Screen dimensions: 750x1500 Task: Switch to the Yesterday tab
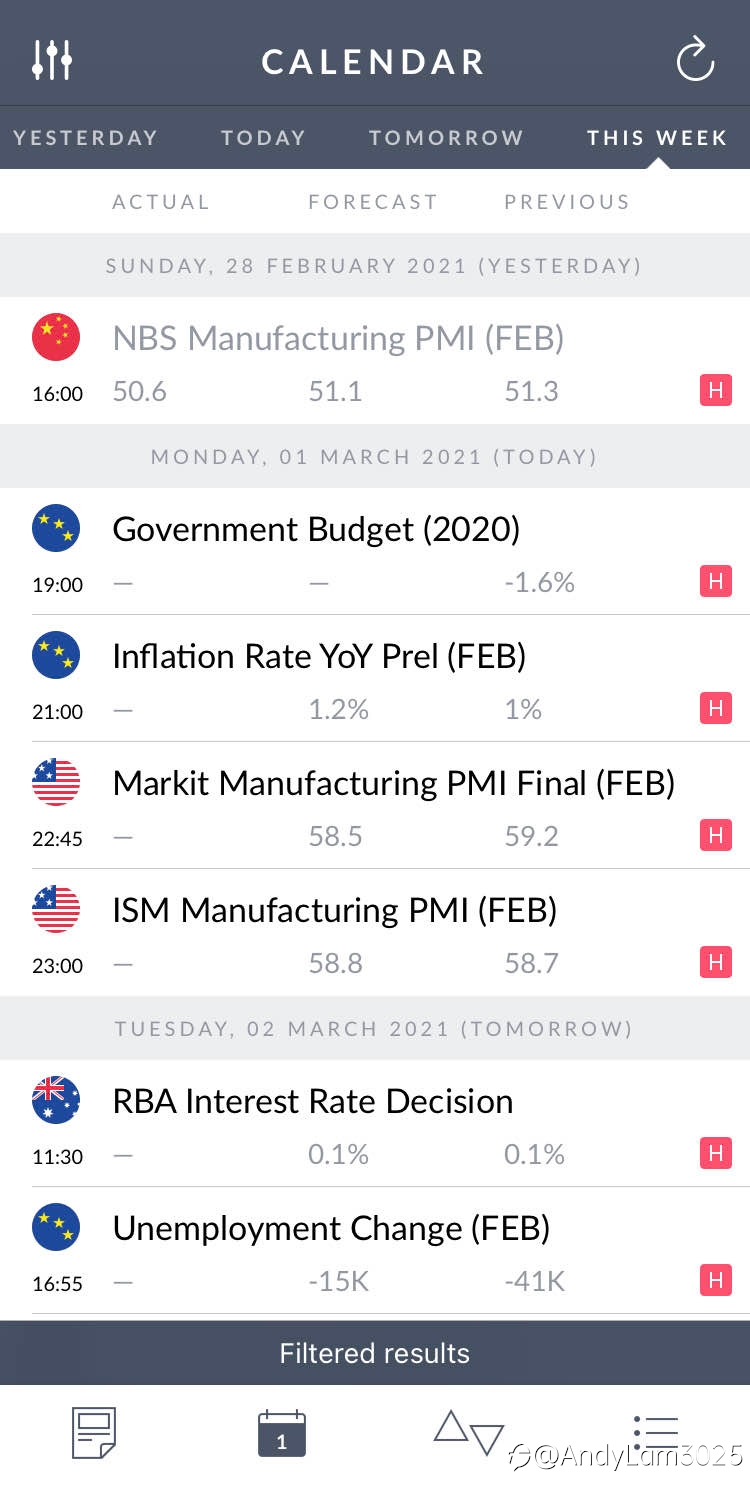[x=86, y=138]
